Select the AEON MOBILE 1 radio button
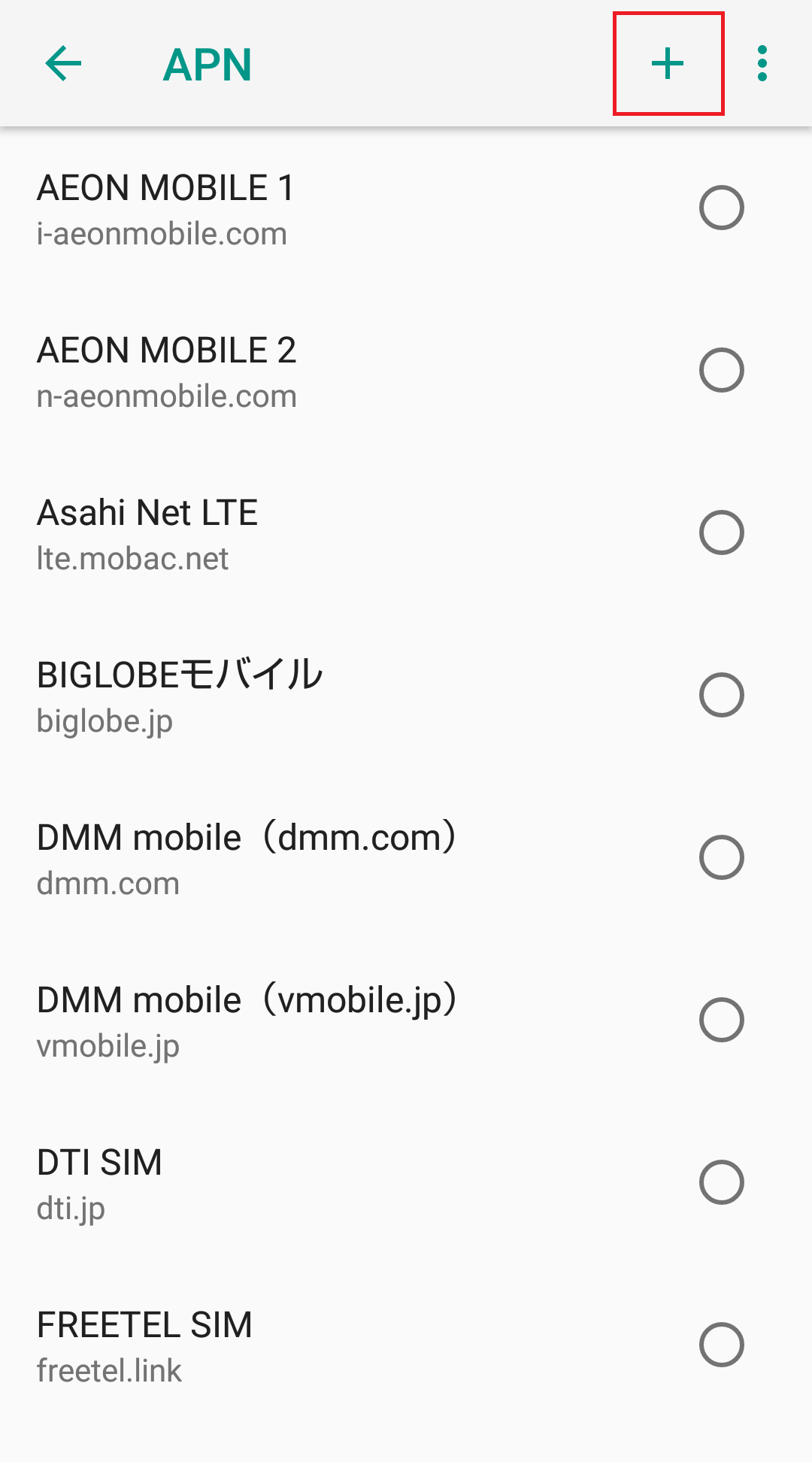812x1462 pixels. point(721,208)
